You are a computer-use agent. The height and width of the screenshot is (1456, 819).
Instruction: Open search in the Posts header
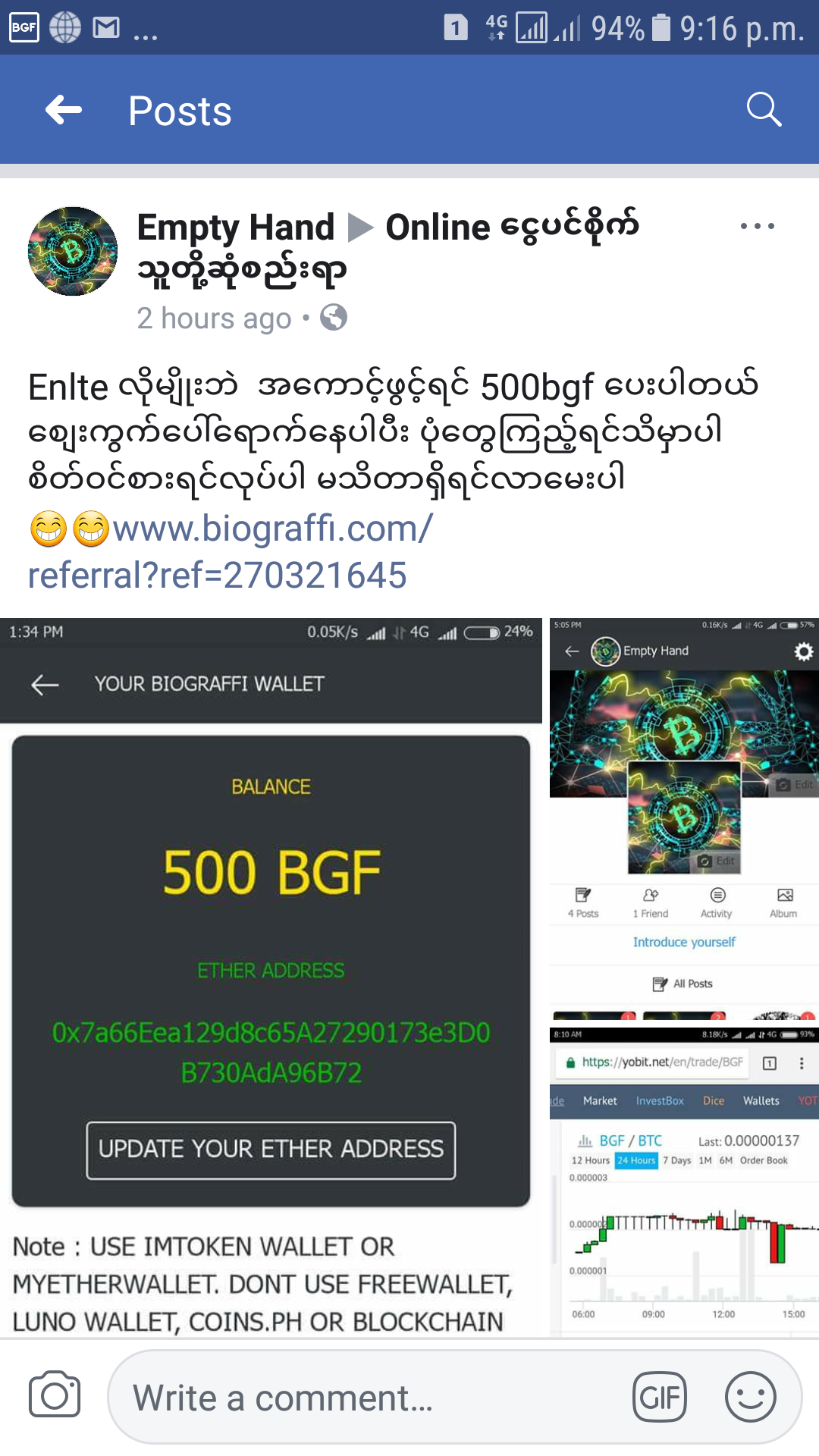tap(764, 110)
